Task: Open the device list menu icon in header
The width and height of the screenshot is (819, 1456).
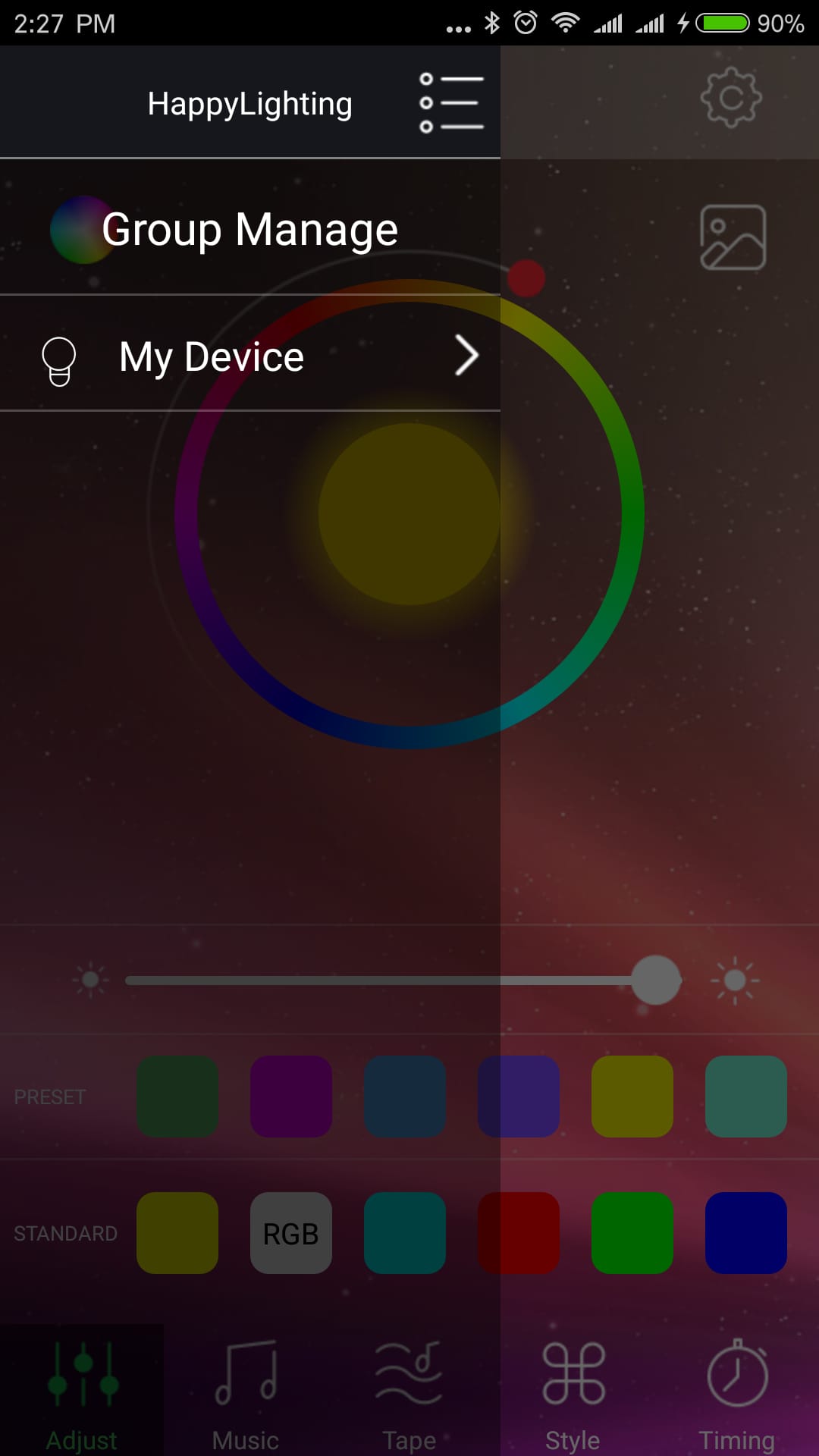Action: click(x=450, y=102)
